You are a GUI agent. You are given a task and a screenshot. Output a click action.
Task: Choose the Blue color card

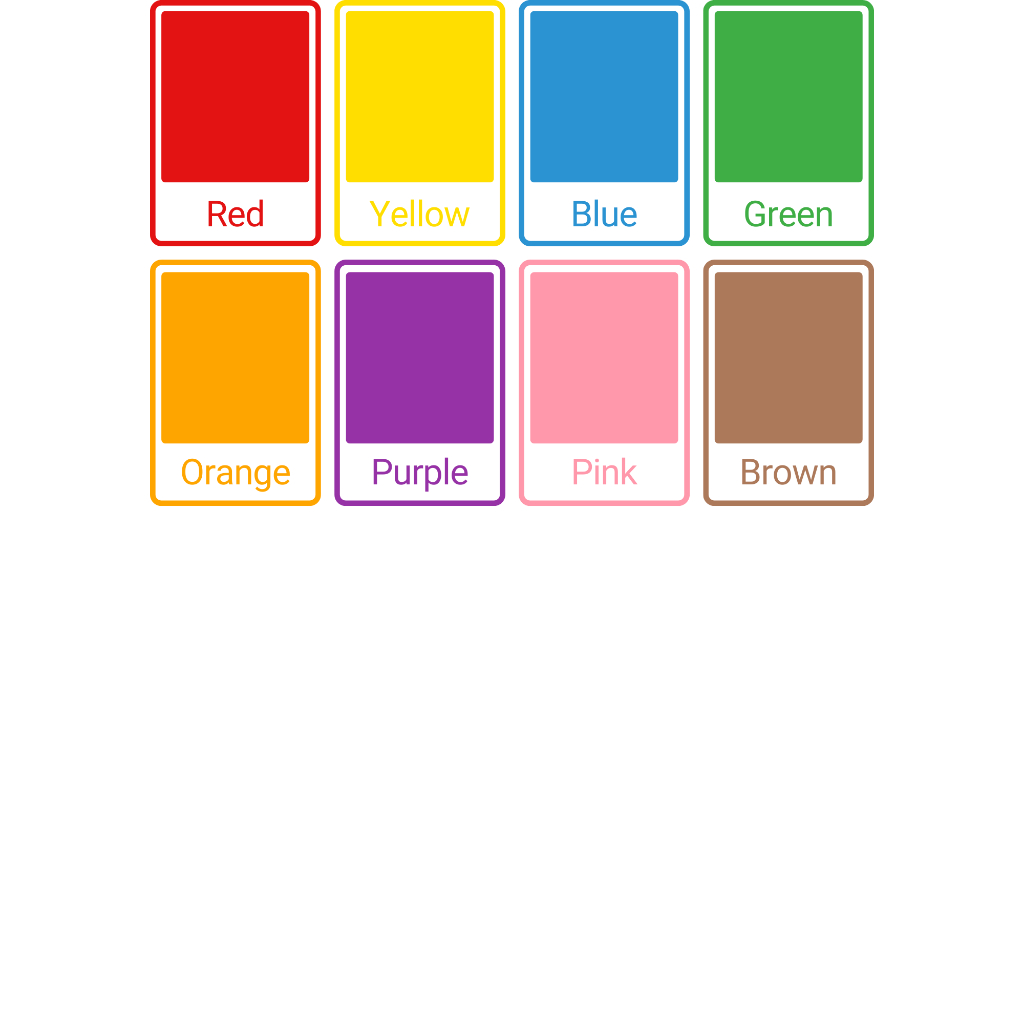[604, 123]
